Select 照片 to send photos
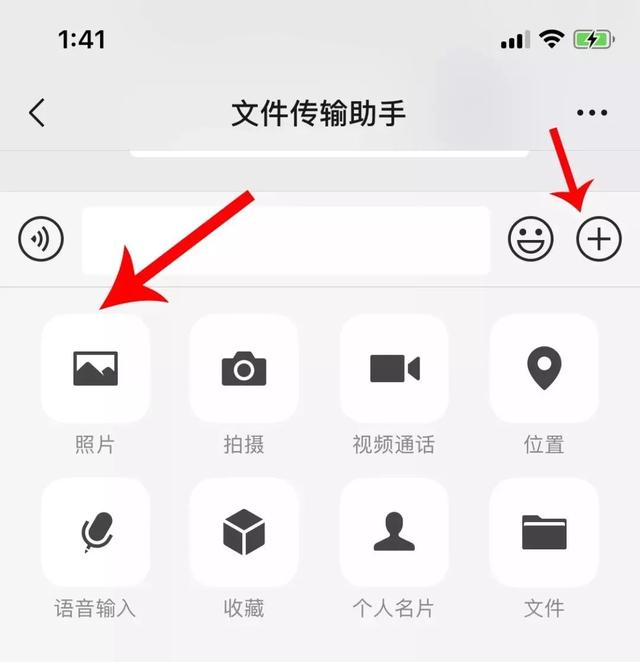Viewport: 640px width, 662px height. (x=95, y=369)
